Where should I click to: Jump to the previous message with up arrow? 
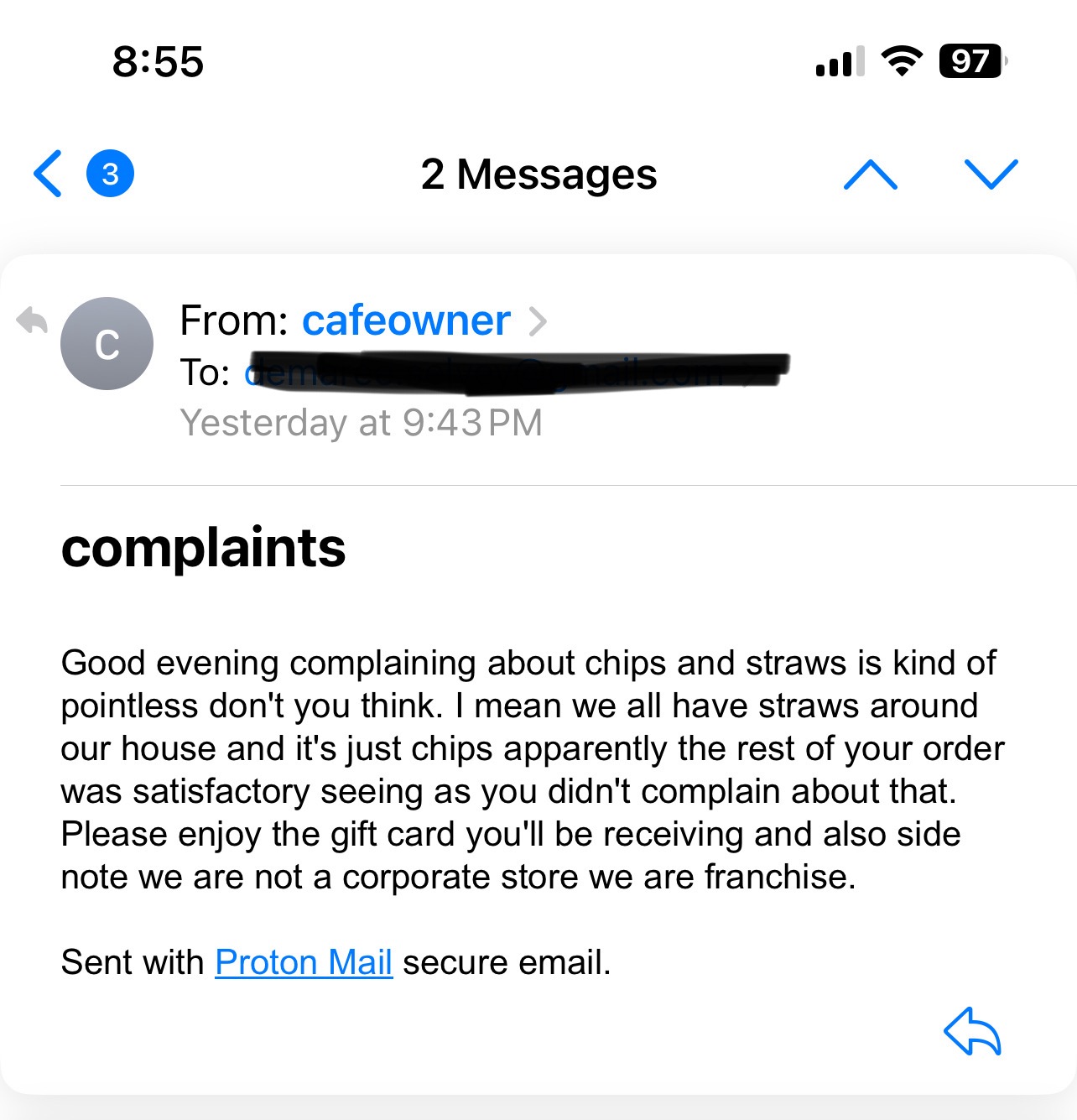pos(870,174)
